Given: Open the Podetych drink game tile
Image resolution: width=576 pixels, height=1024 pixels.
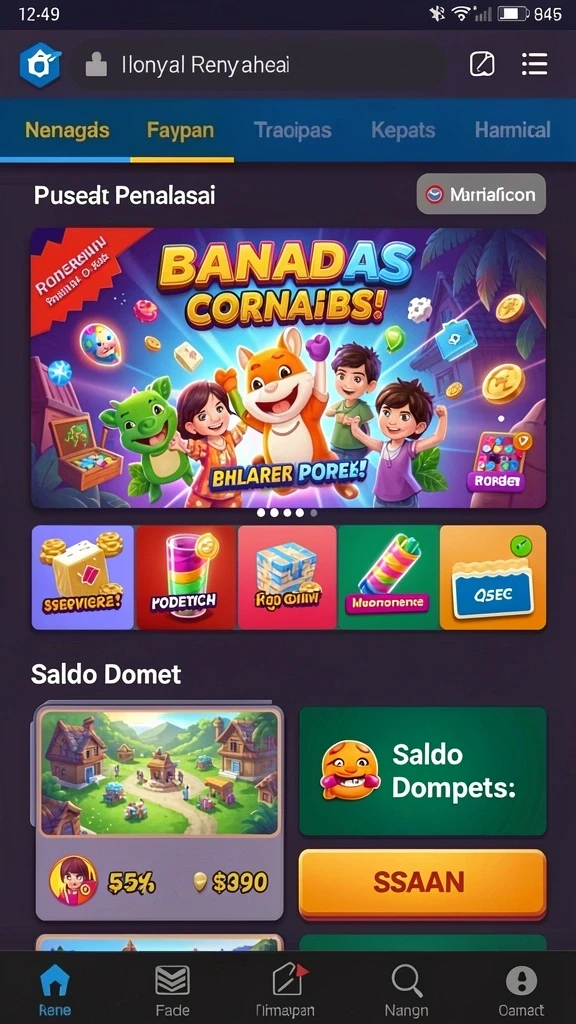Looking at the screenshot, I should [185, 577].
